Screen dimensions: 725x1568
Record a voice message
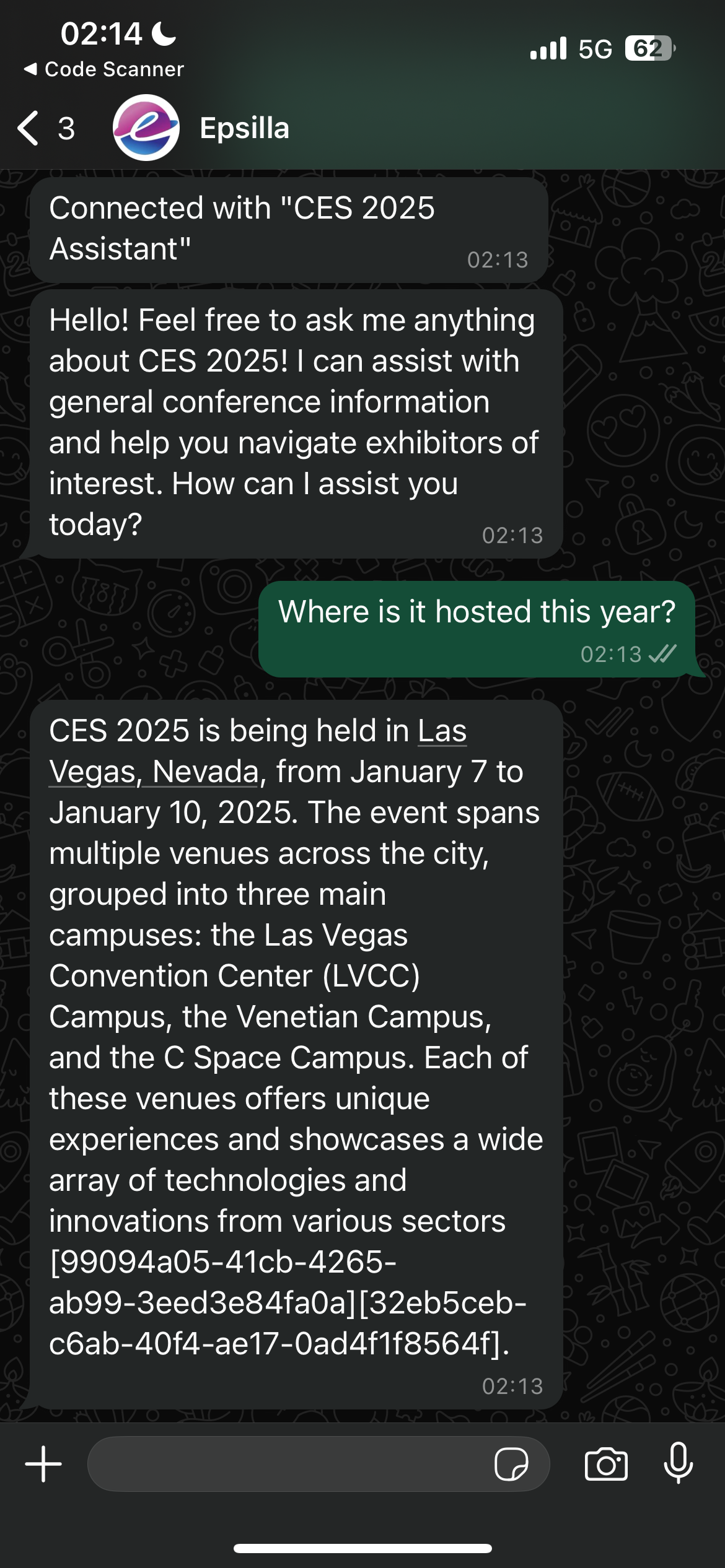click(x=678, y=1463)
